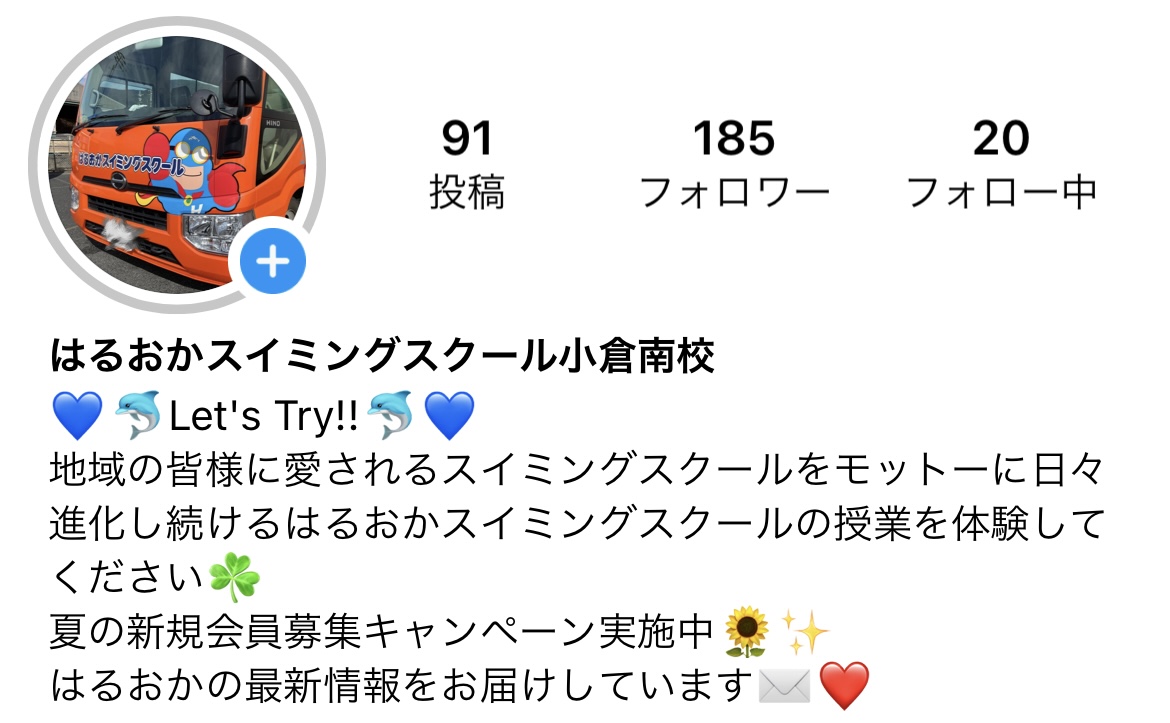Open the 91 投稿 posts count
The width and height of the screenshot is (1170, 723).
pyautogui.click(x=467, y=164)
